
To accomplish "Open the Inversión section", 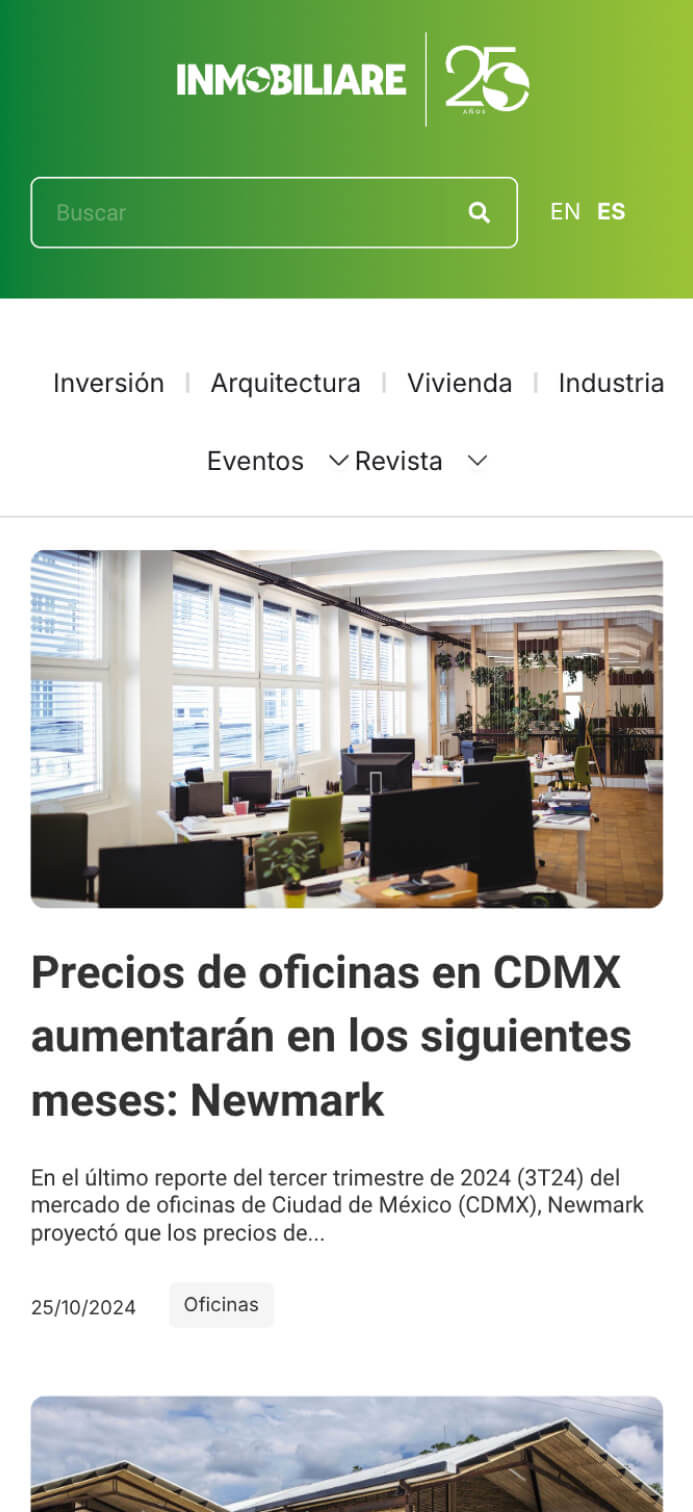I will [x=108, y=383].
